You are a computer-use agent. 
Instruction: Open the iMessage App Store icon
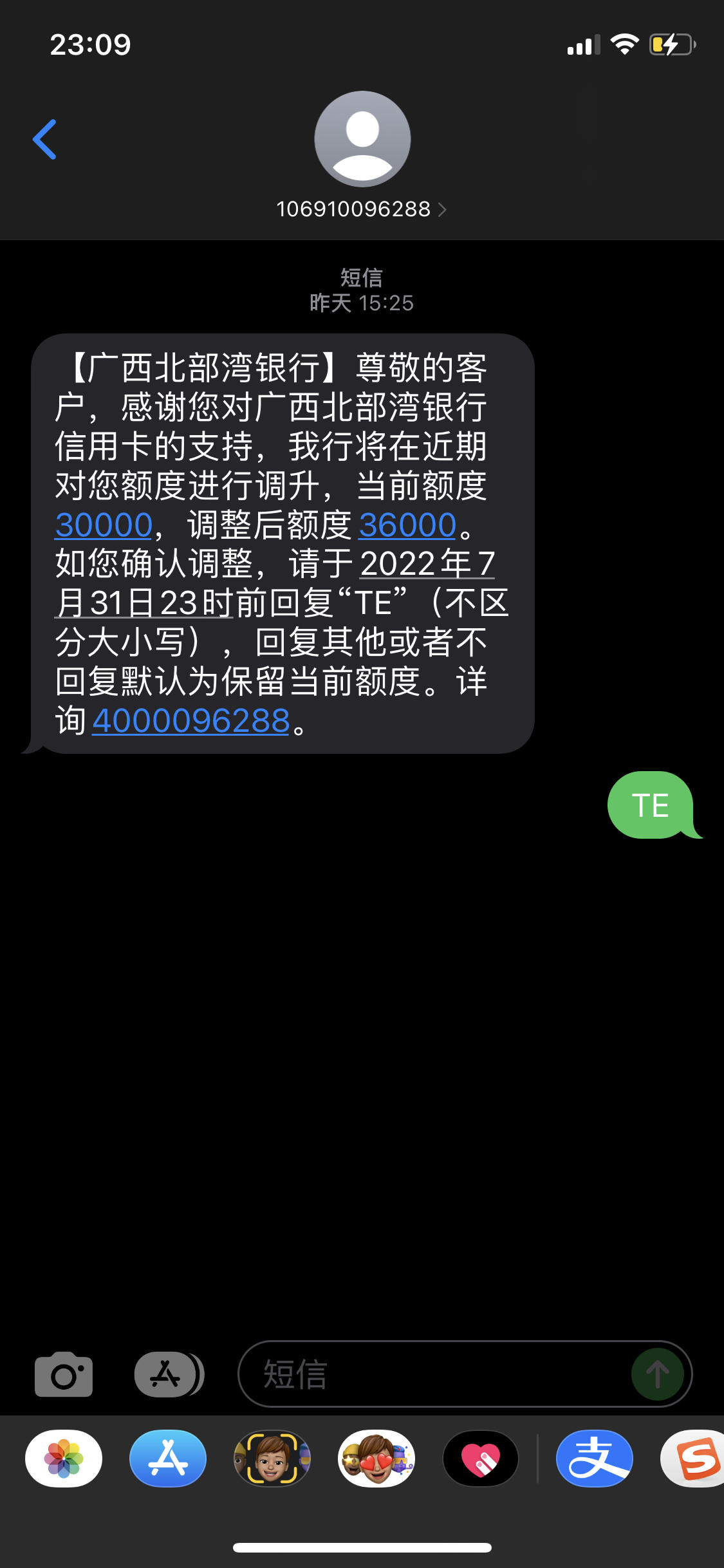(167, 1374)
